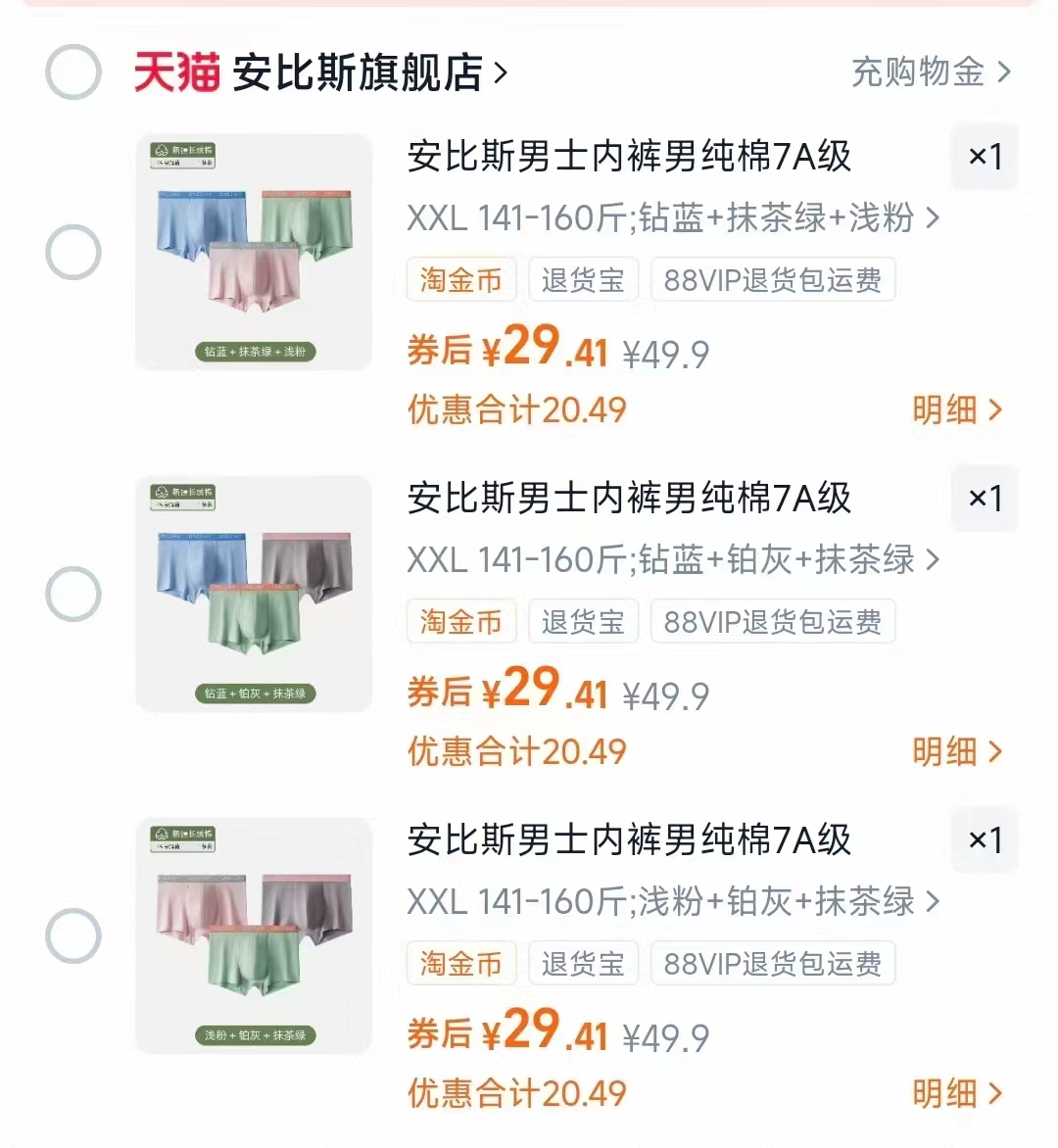Open the first product thumbnail image

(253, 252)
